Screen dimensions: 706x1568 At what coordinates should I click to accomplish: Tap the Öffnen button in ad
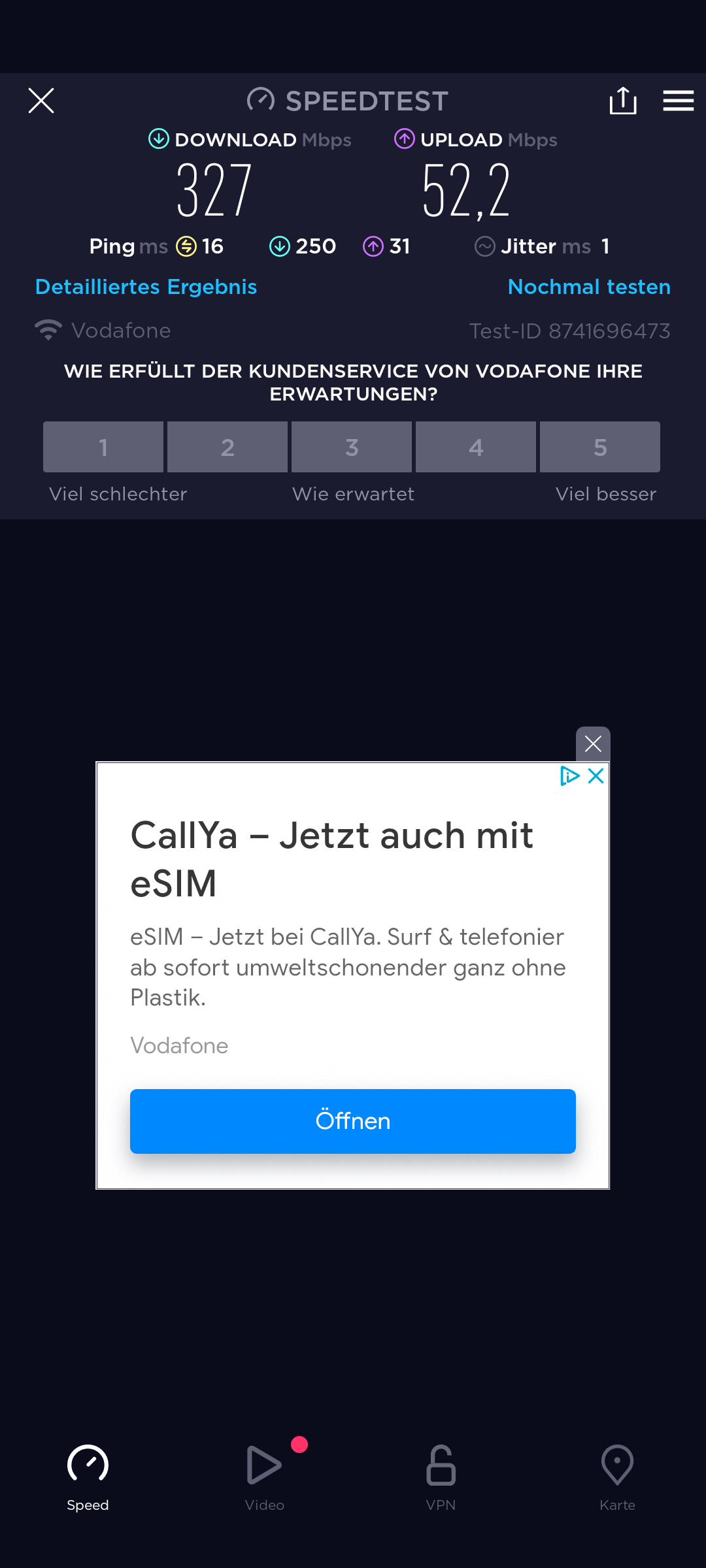353,1121
